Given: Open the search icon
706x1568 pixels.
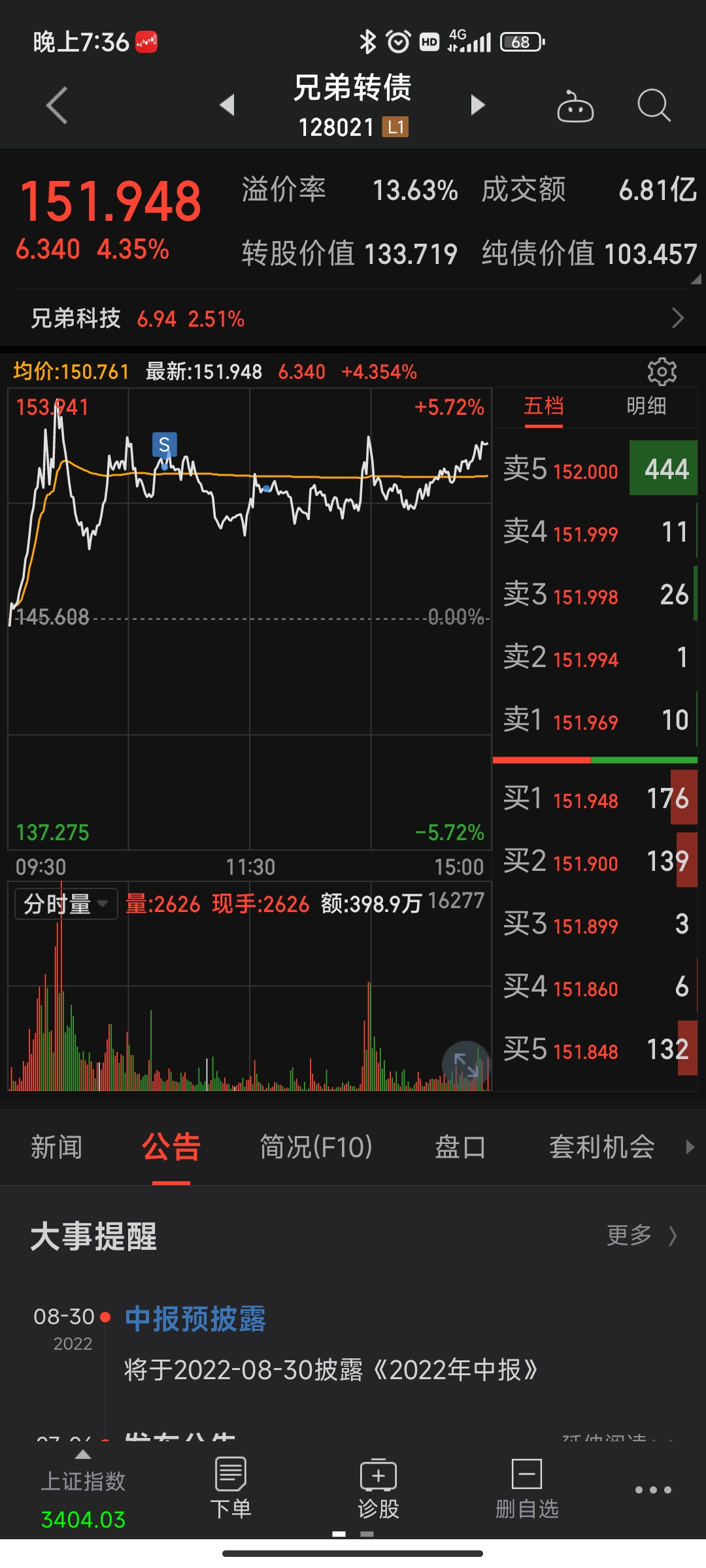Looking at the screenshot, I should pyautogui.click(x=654, y=105).
